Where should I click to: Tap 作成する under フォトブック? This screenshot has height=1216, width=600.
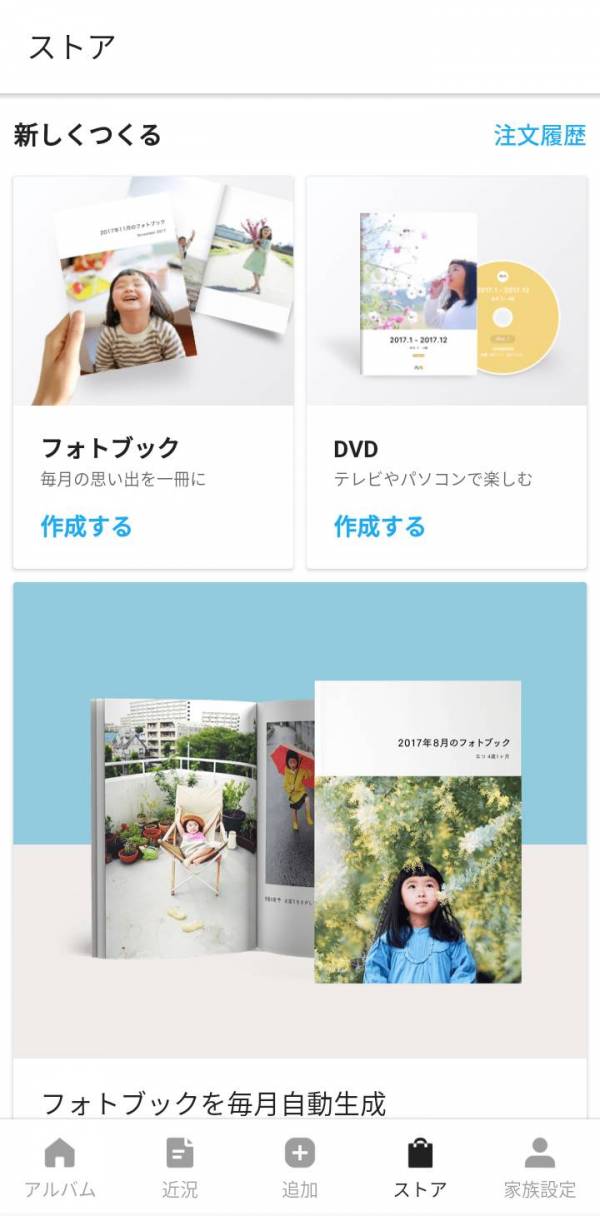coord(86,526)
